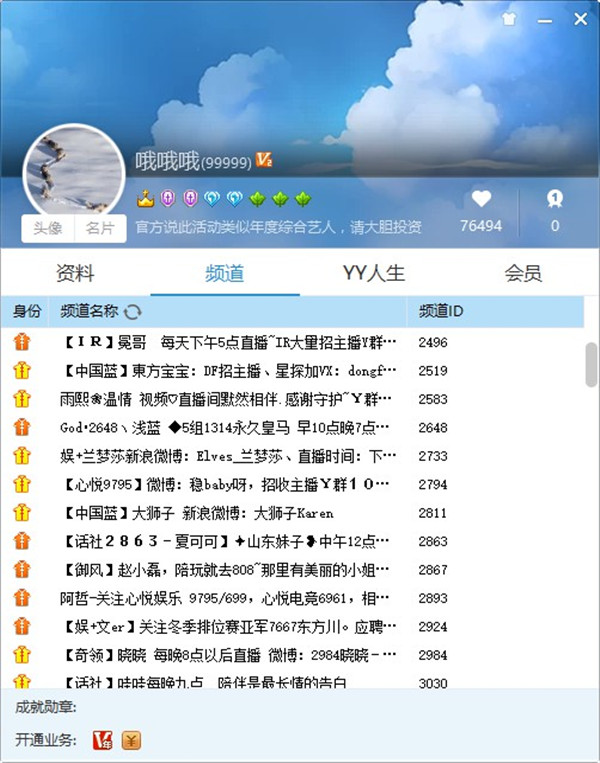Screen dimensions: 600x763
Task: Open the red VIP service icon
Action: click(x=102, y=740)
